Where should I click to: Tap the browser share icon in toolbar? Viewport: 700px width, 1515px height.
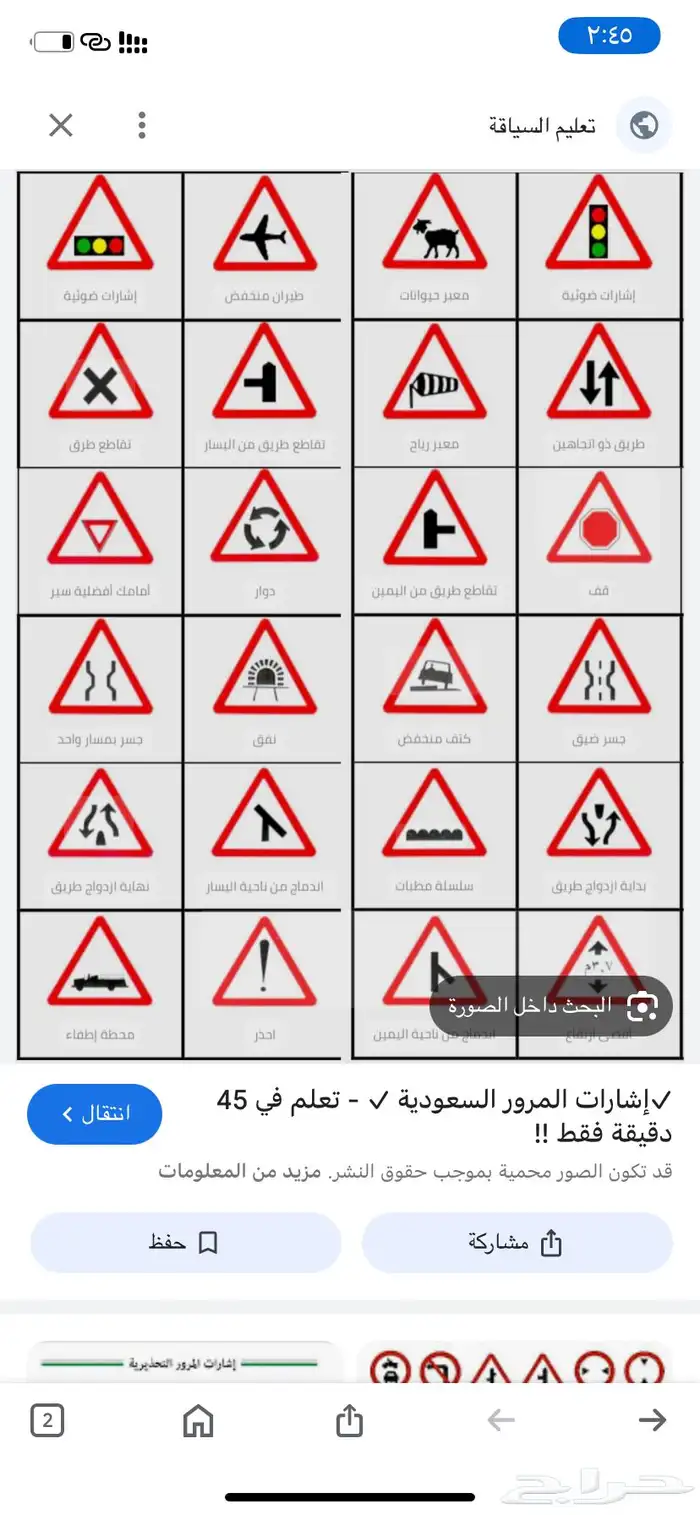click(x=349, y=1420)
